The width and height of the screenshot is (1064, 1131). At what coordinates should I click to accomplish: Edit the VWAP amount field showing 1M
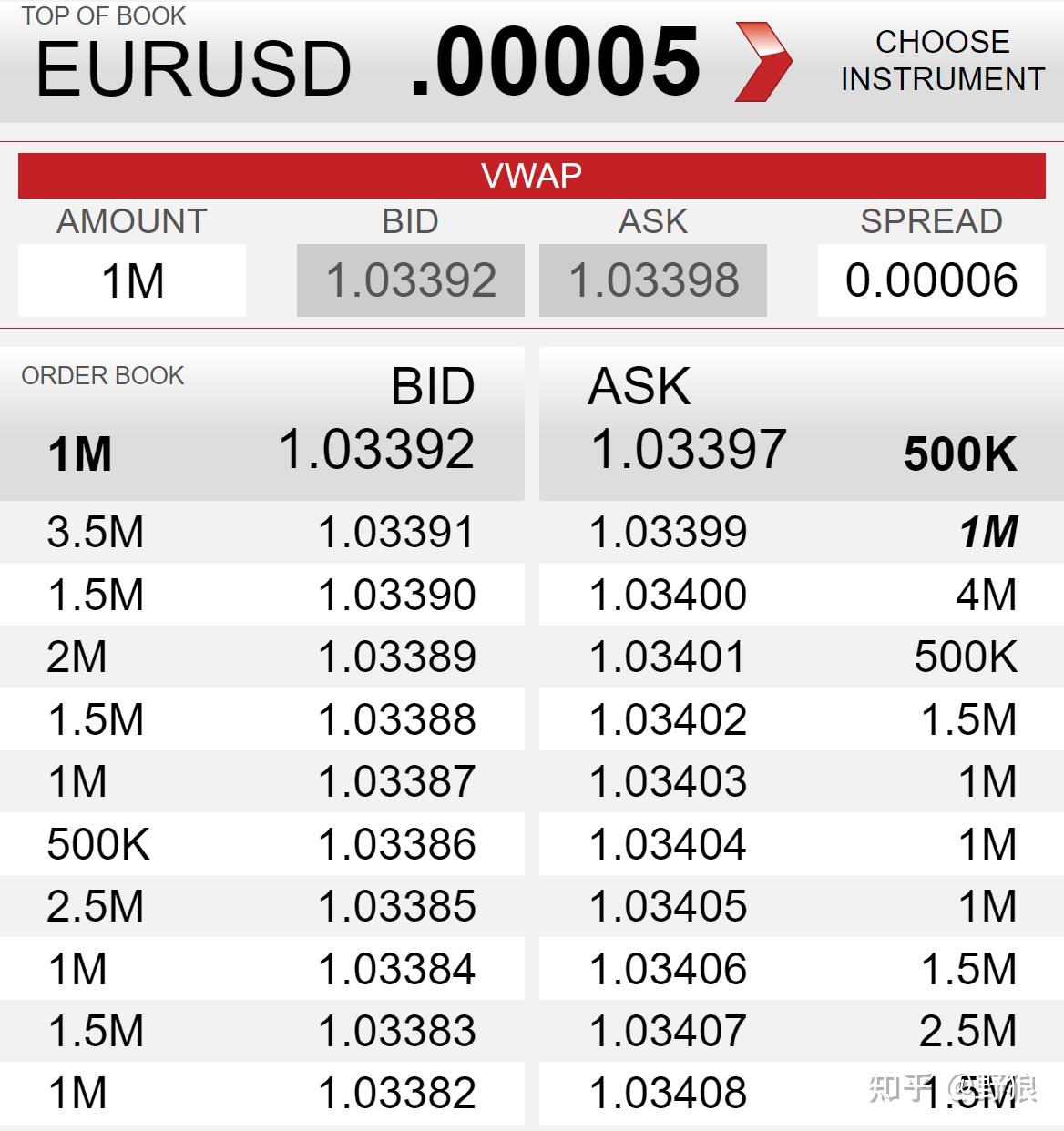click(x=132, y=280)
